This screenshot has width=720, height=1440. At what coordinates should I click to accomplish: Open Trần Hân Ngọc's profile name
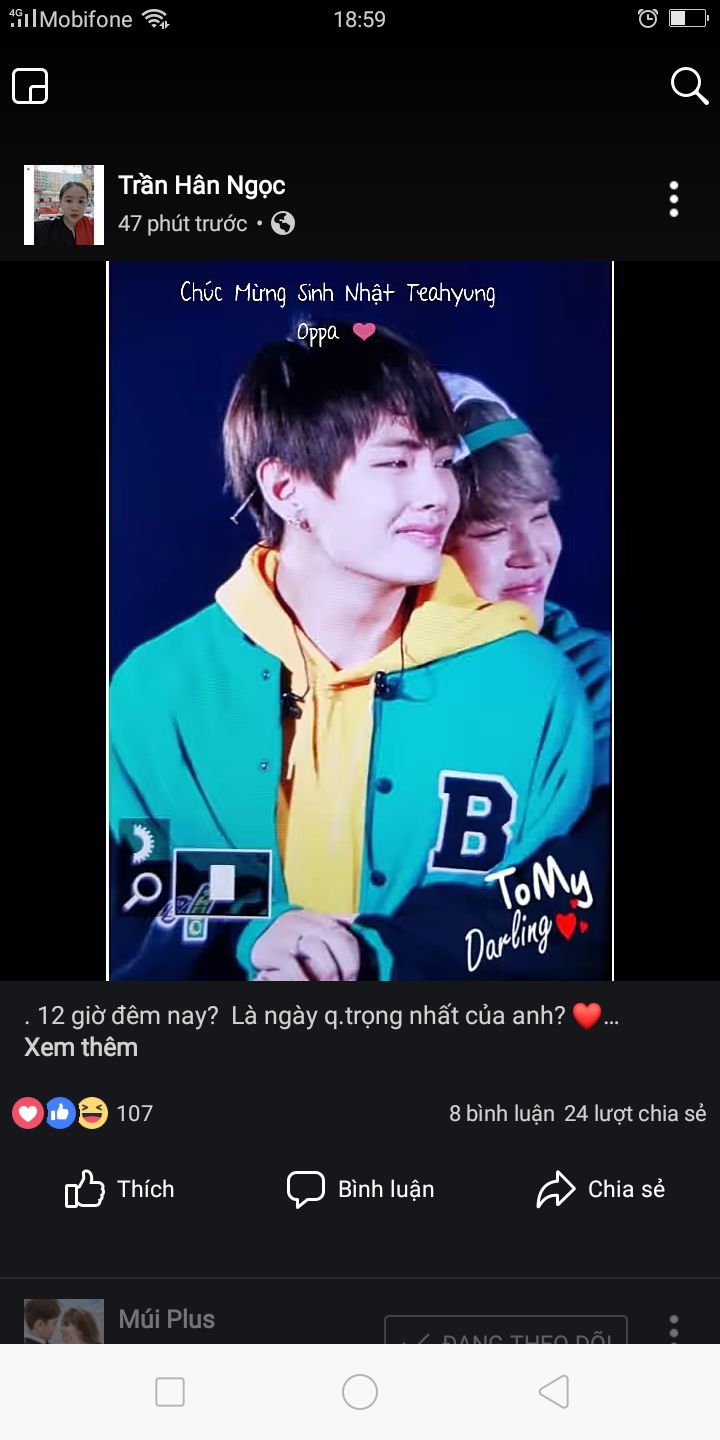point(202,185)
